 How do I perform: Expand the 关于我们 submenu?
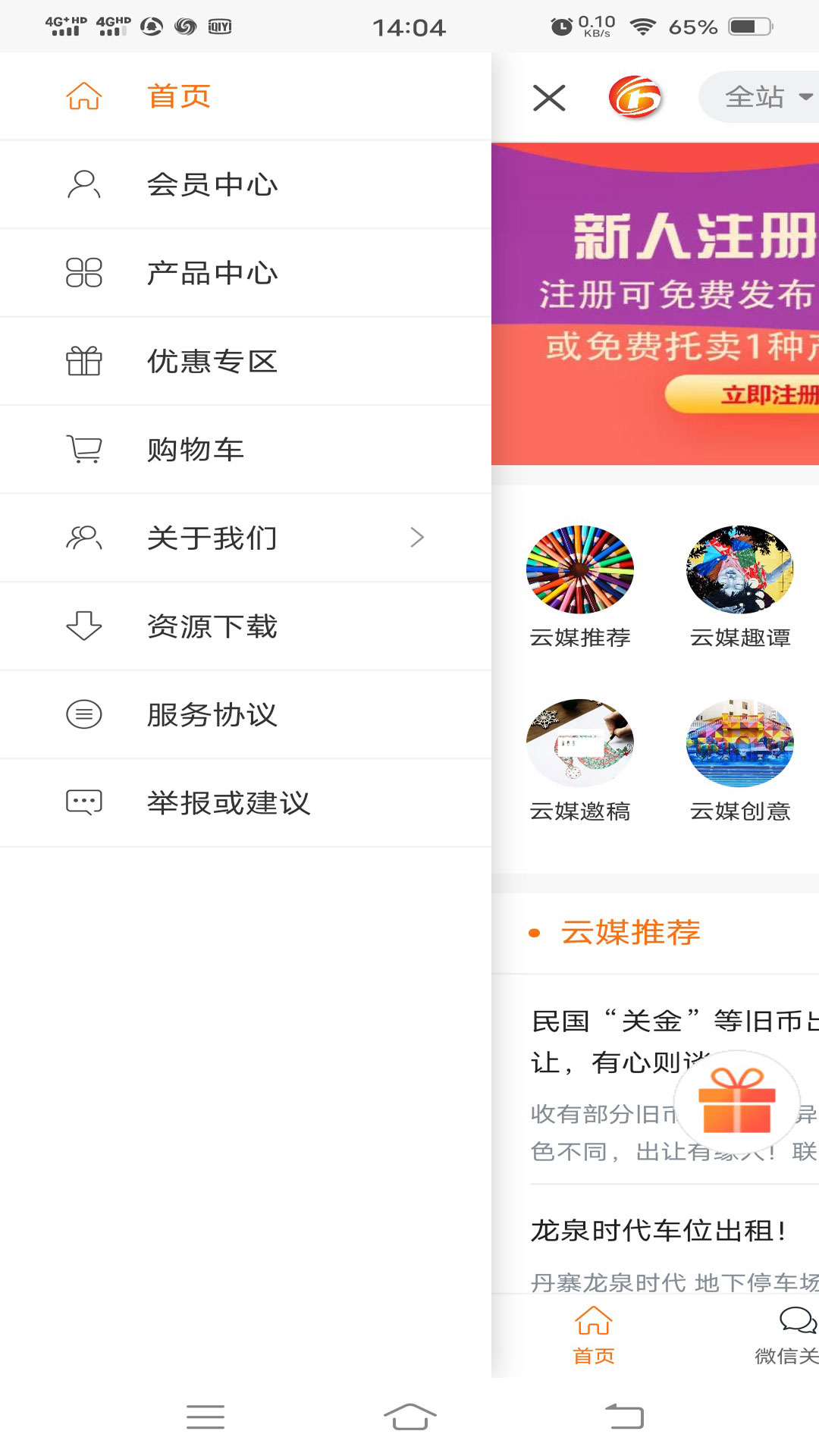tap(418, 538)
